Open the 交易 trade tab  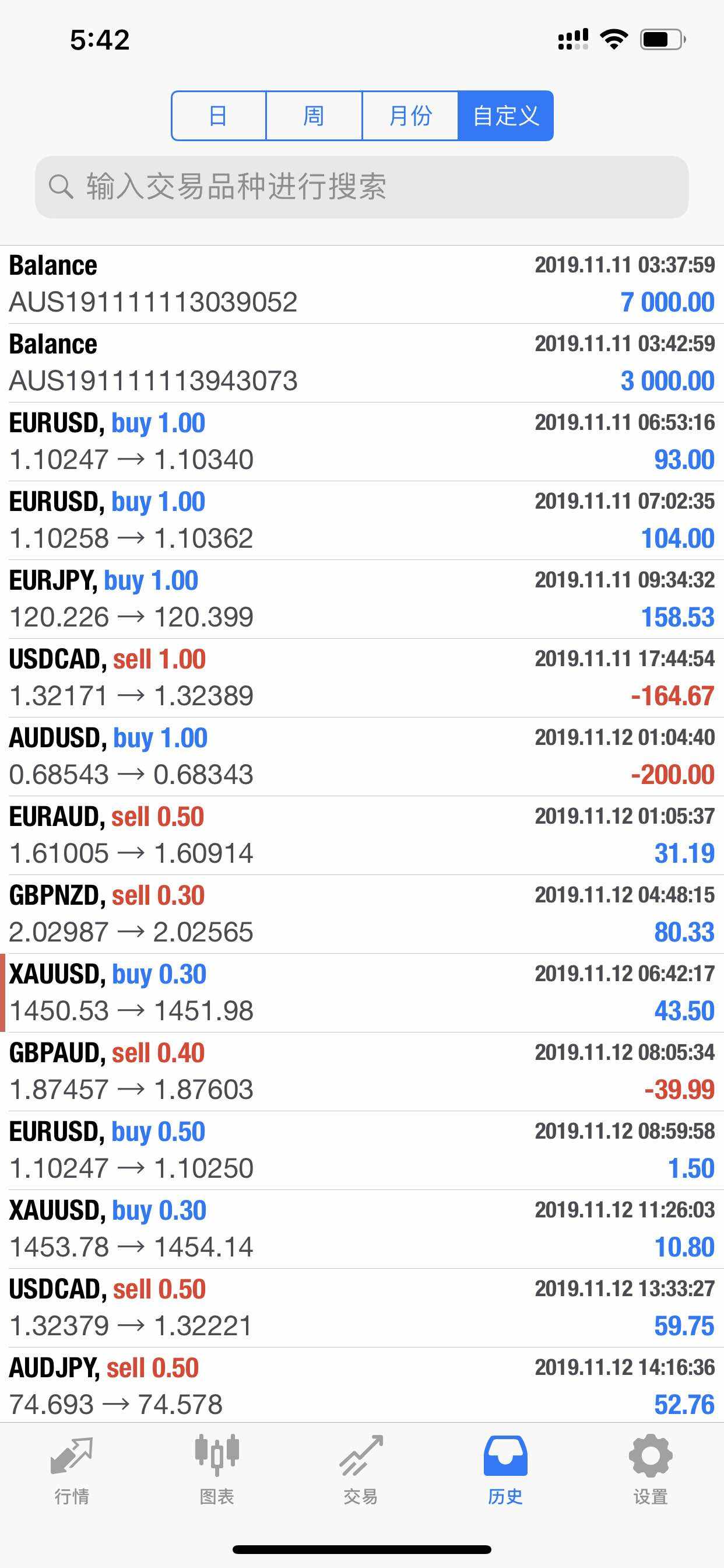click(x=361, y=1468)
